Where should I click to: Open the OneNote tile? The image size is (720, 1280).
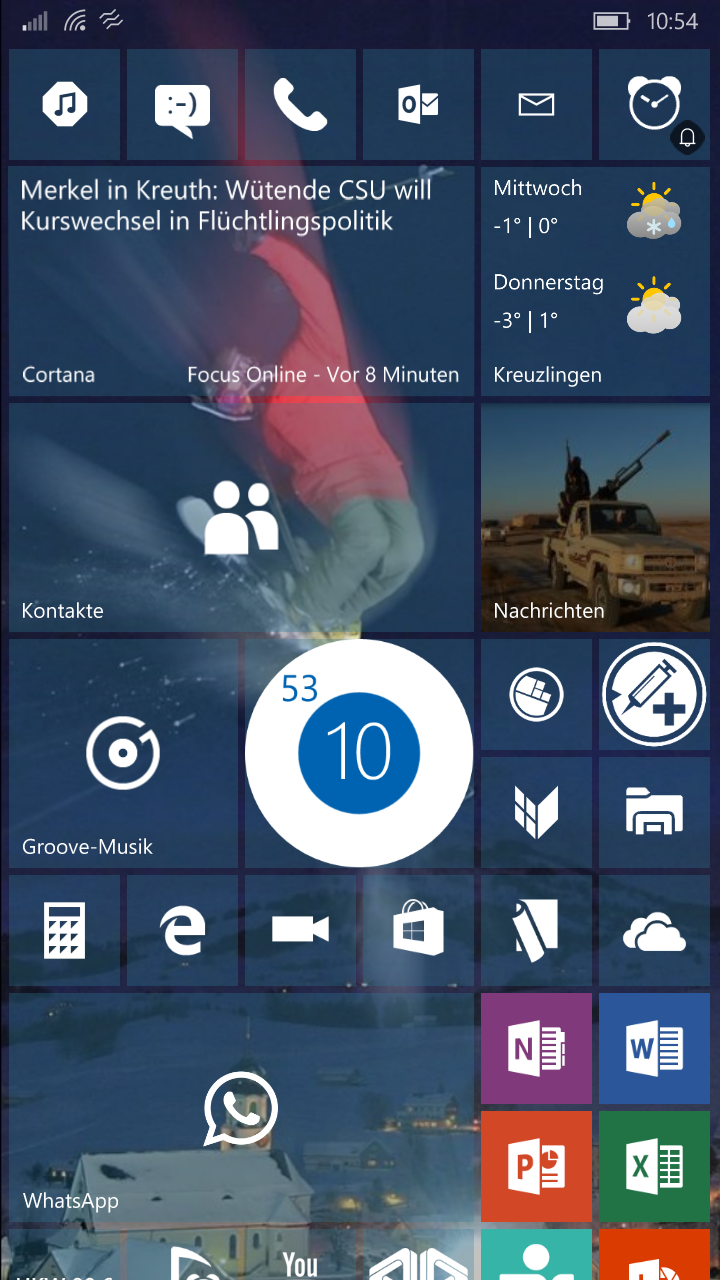tap(536, 1048)
